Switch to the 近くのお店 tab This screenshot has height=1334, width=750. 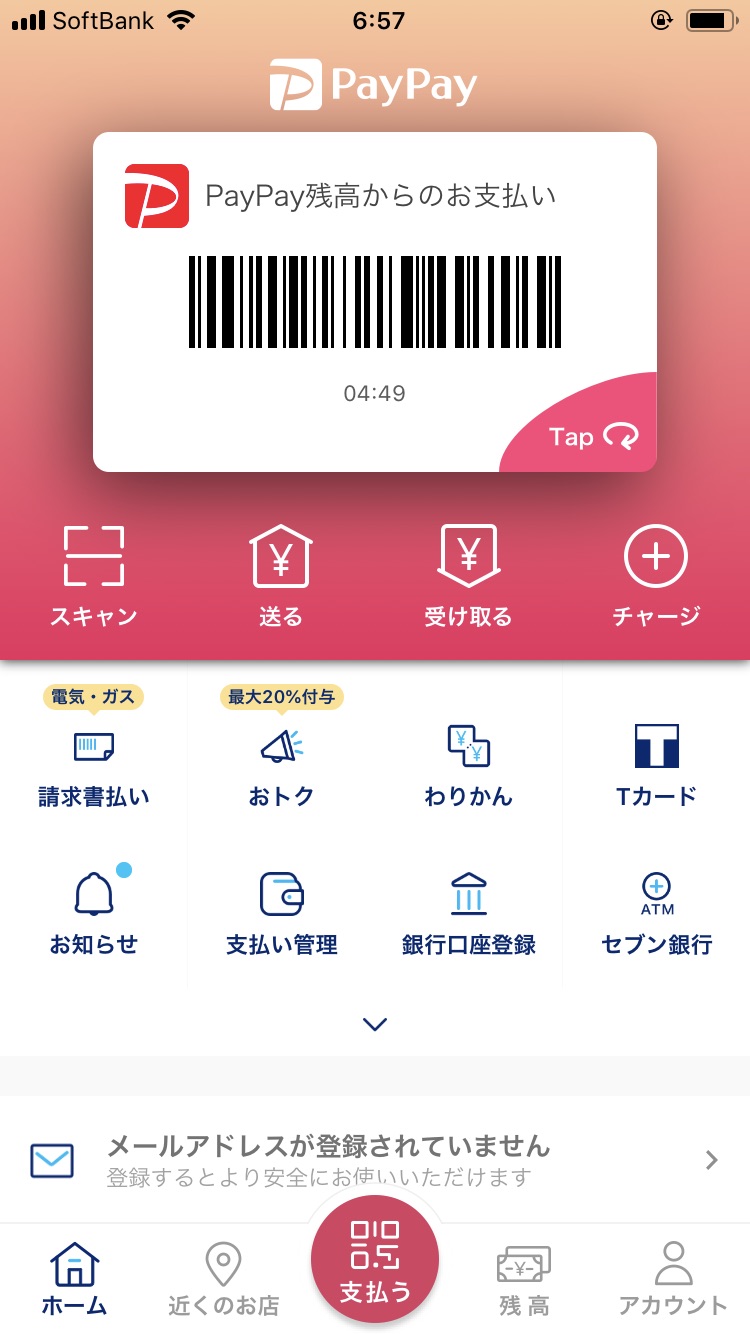pos(223,1278)
